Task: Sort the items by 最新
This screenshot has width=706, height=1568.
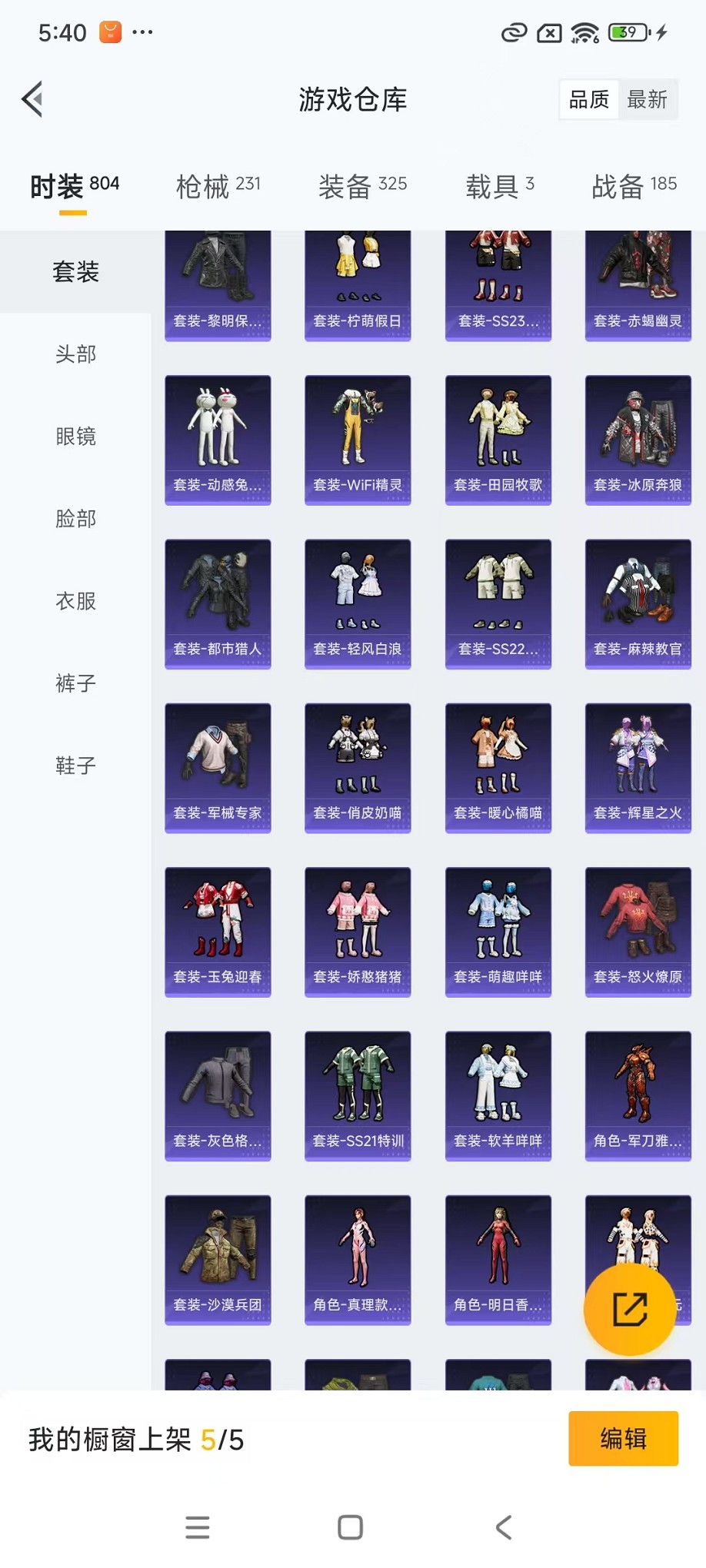Action: (x=647, y=99)
